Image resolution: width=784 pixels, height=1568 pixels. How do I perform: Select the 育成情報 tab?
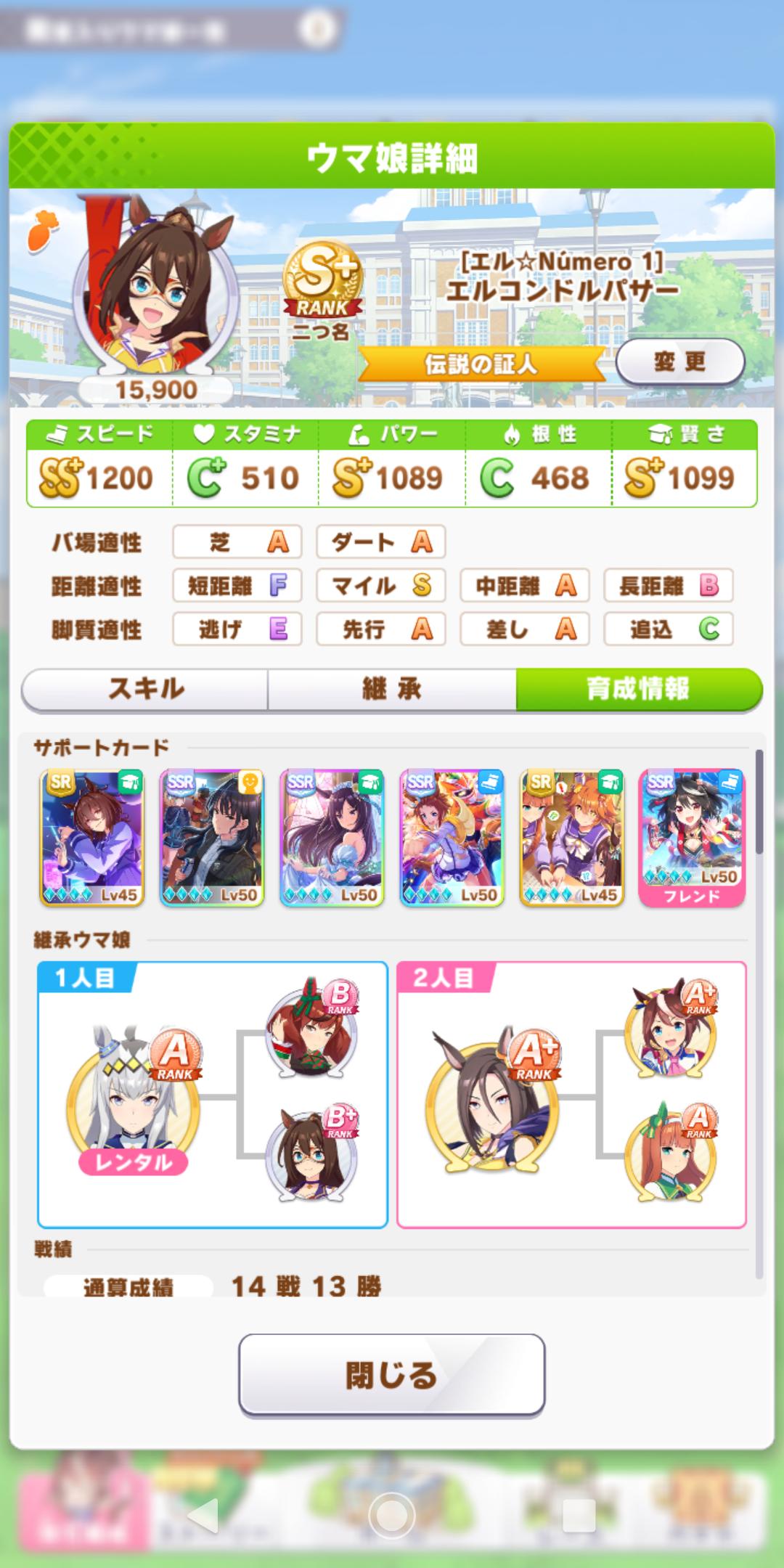coord(638,688)
